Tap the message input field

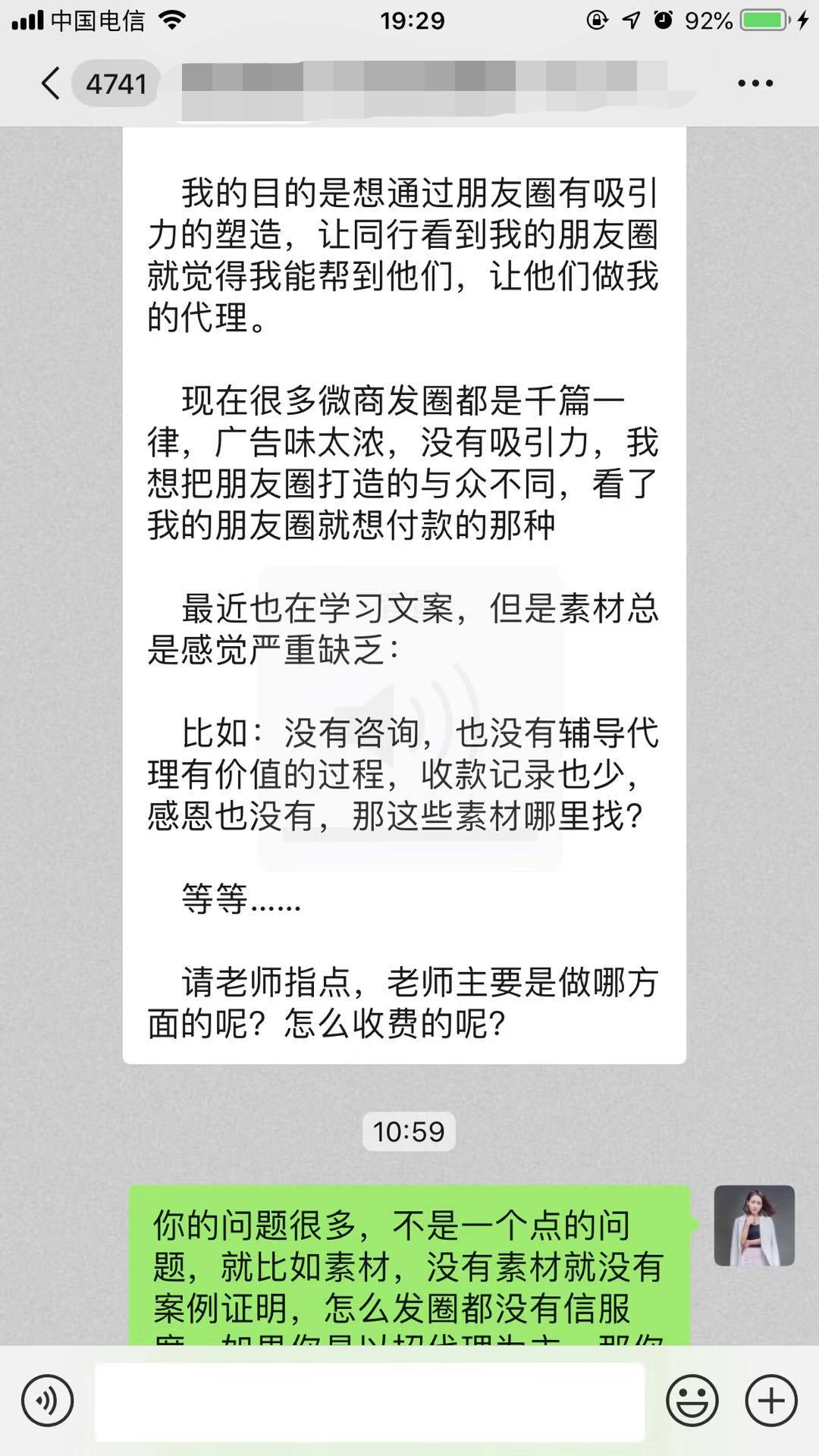[x=372, y=1398]
